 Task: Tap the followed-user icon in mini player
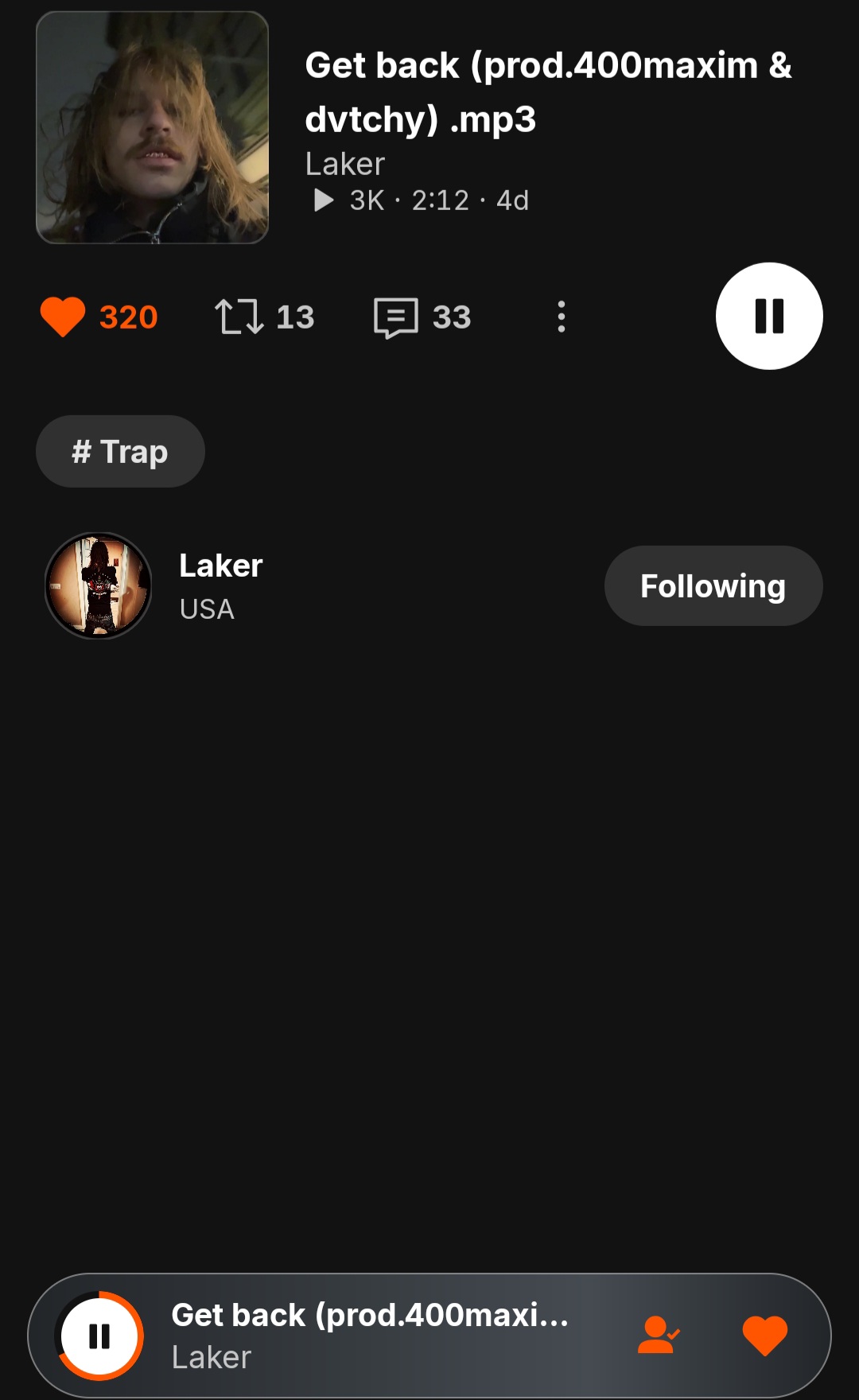pos(659,1336)
